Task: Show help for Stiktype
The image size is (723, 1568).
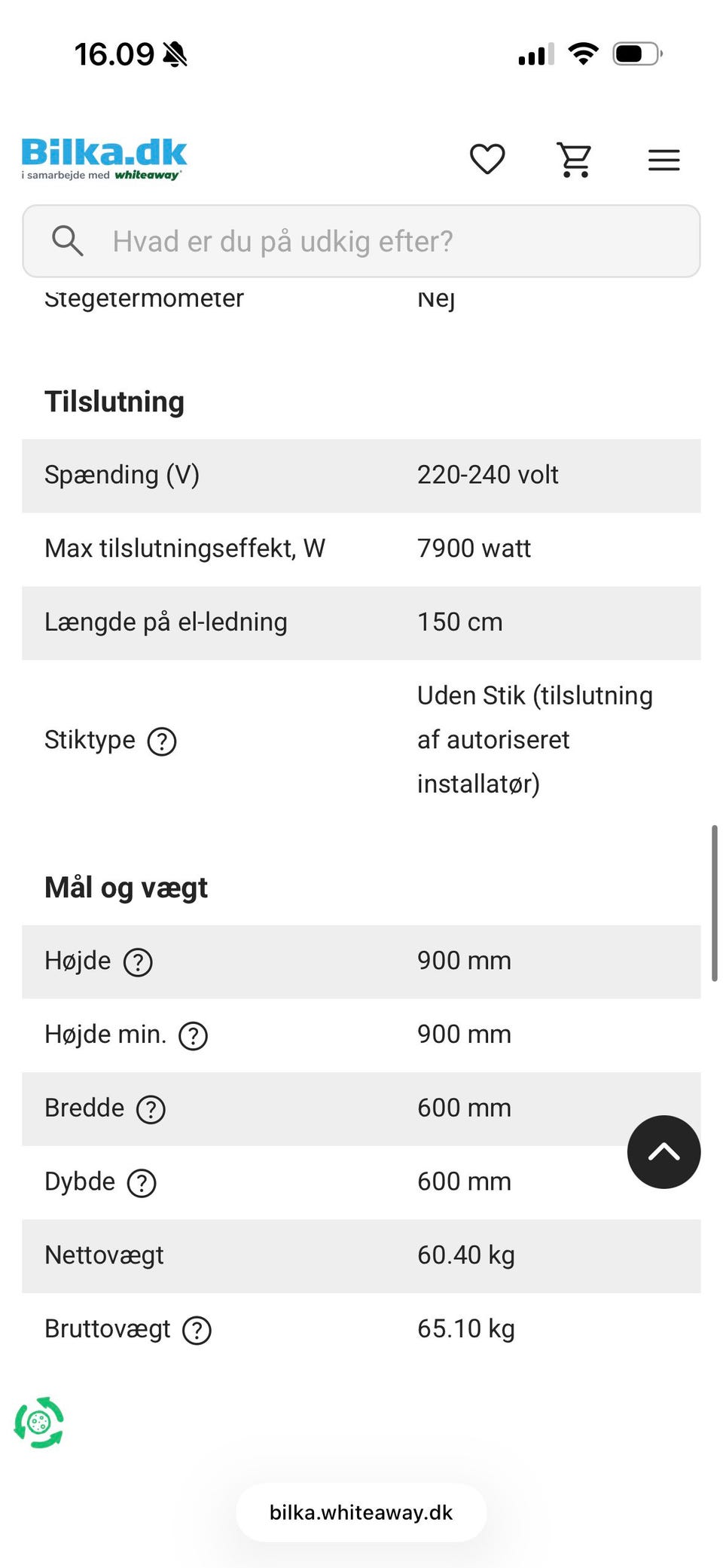Action: (162, 741)
